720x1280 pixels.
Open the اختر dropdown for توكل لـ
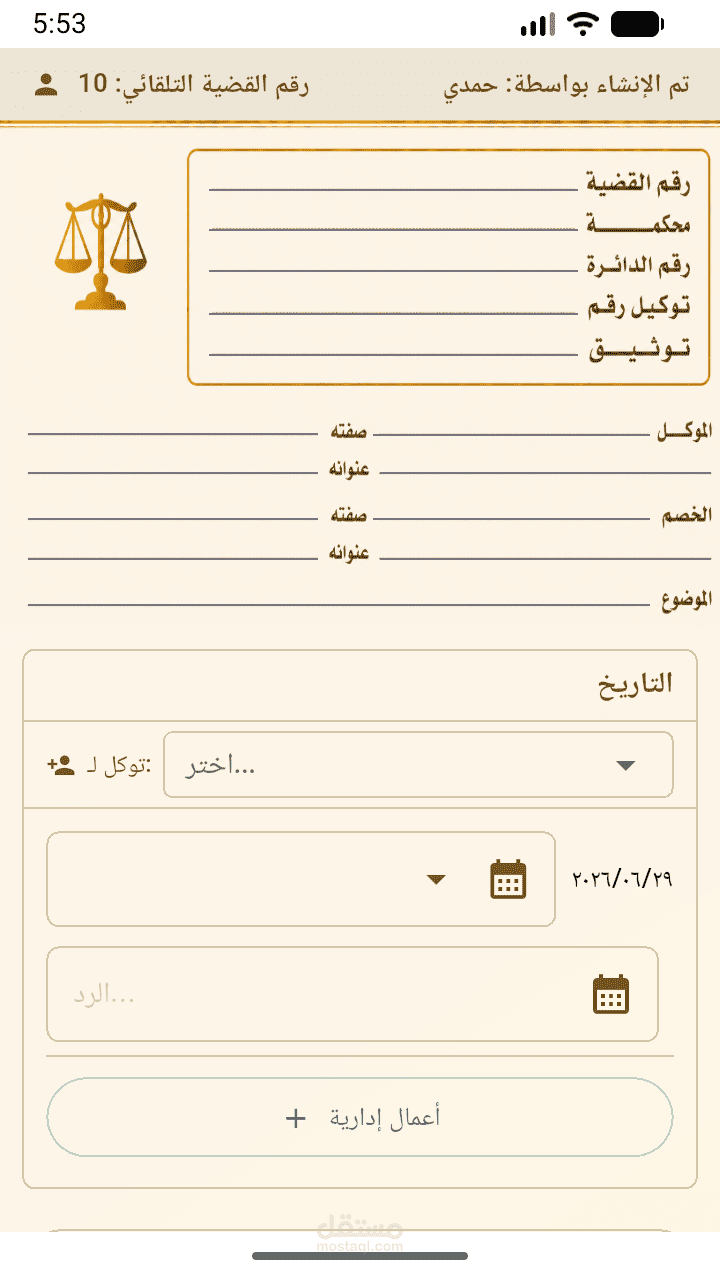[x=418, y=765]
